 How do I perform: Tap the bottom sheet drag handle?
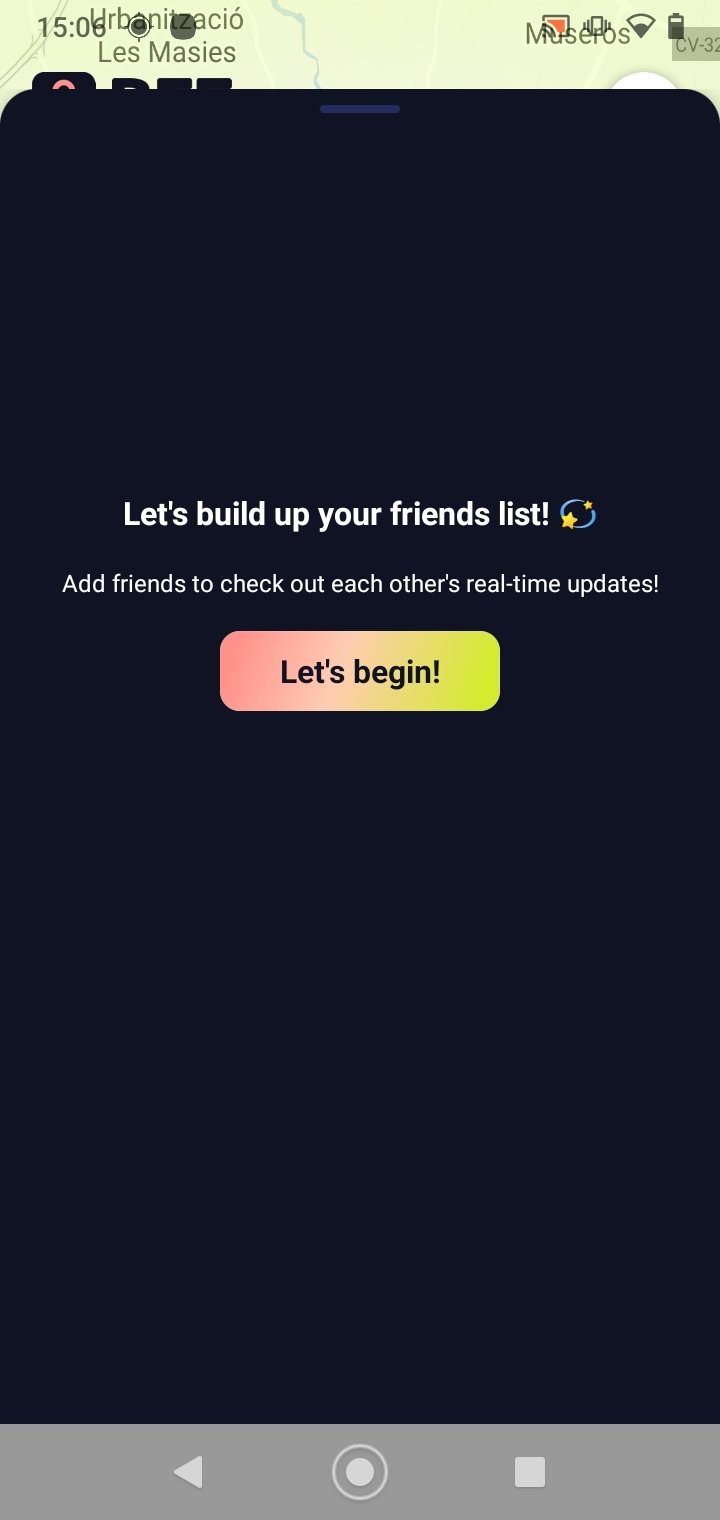click(360, 109)
